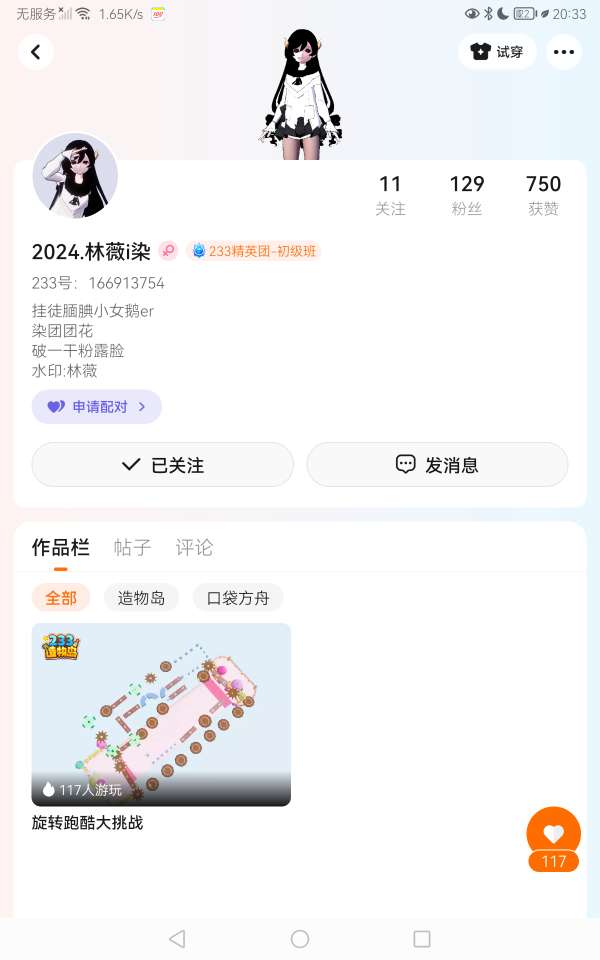Tap the 试穿 outfit try-on button
The width and height of the screenshot is (600, 960).
click(497, 52)
